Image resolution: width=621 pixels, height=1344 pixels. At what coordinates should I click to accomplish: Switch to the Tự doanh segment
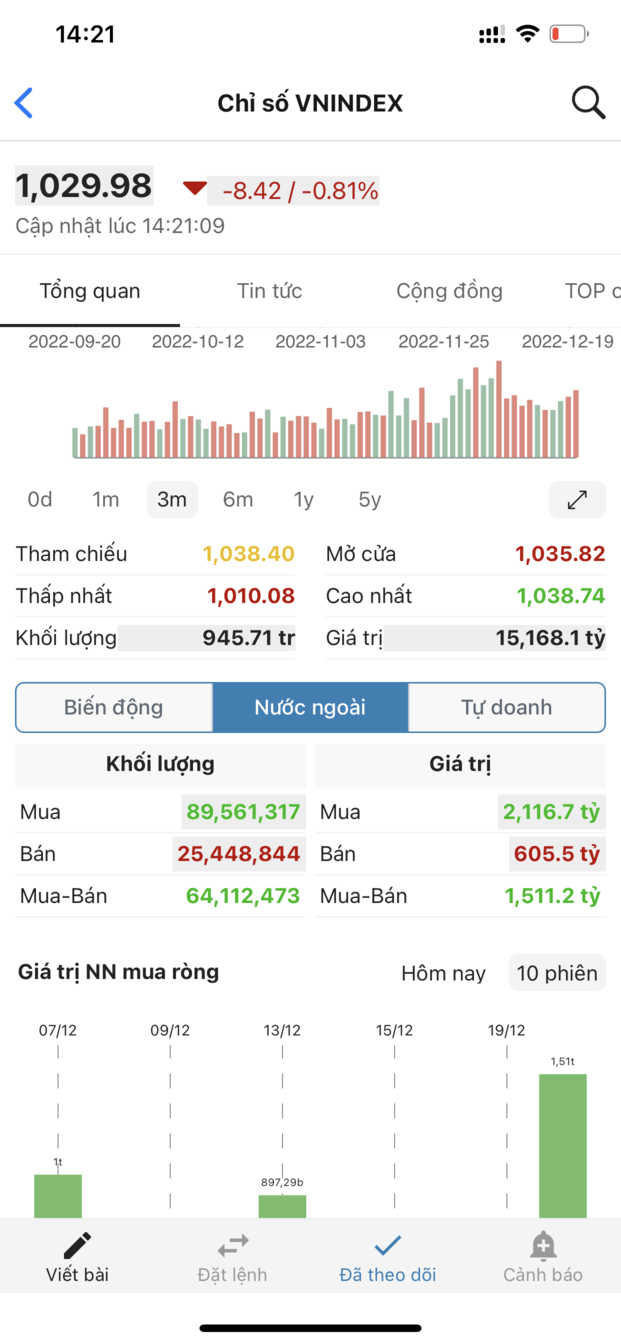tap(506, 708)
